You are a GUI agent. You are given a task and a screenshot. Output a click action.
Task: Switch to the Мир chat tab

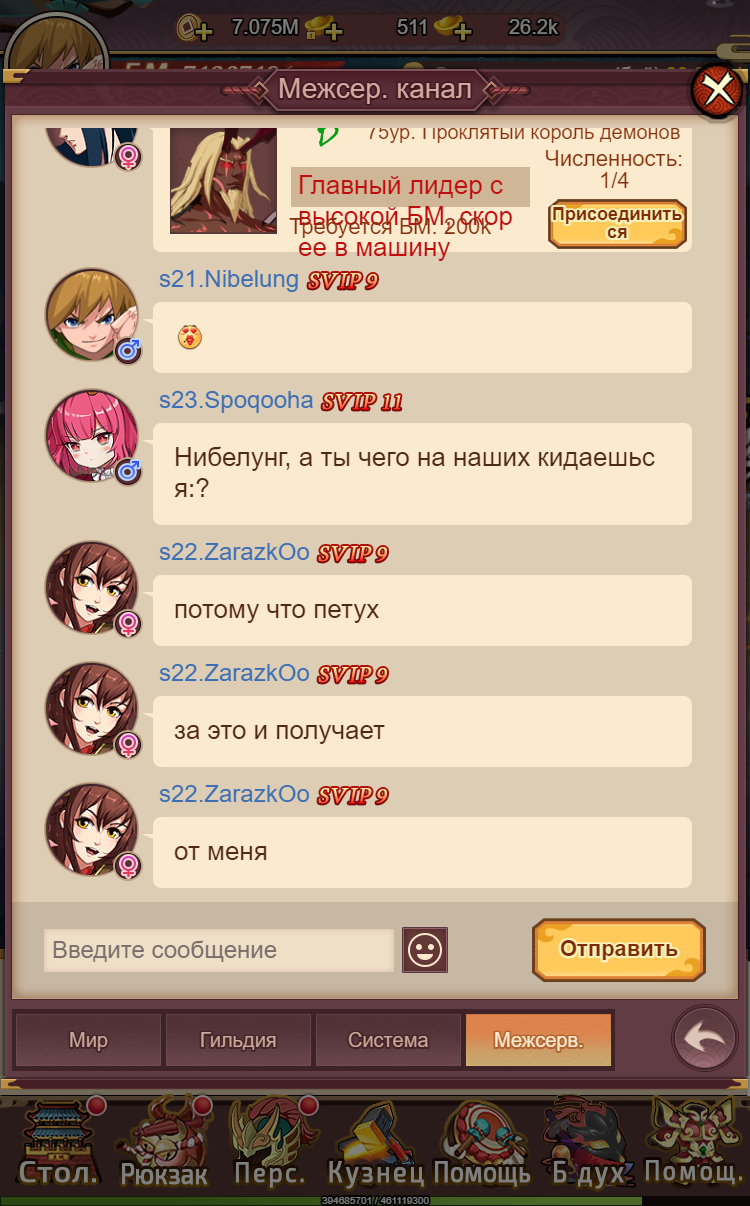tap(88, 1040)
